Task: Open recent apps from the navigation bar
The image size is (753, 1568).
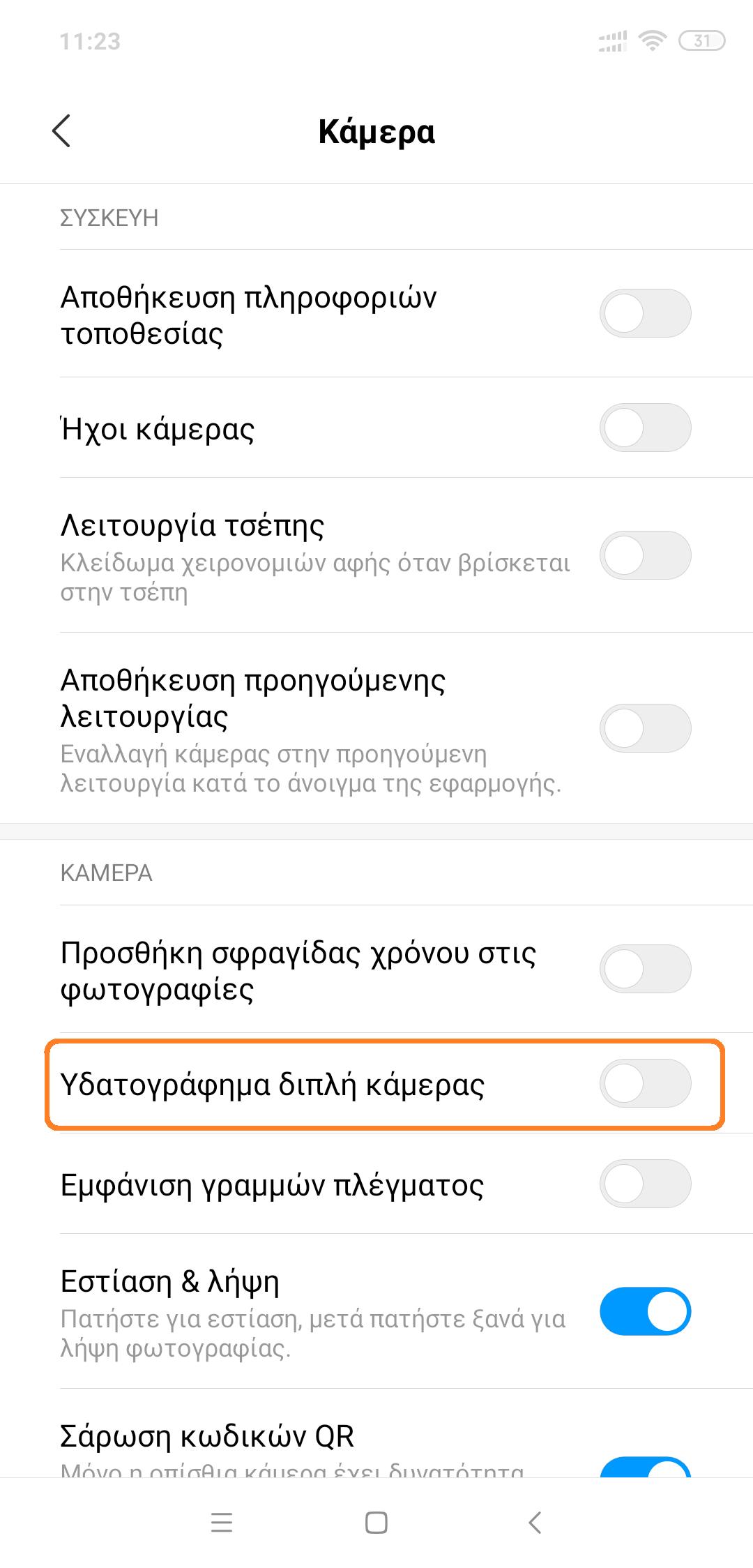Action: point(222,1522)
